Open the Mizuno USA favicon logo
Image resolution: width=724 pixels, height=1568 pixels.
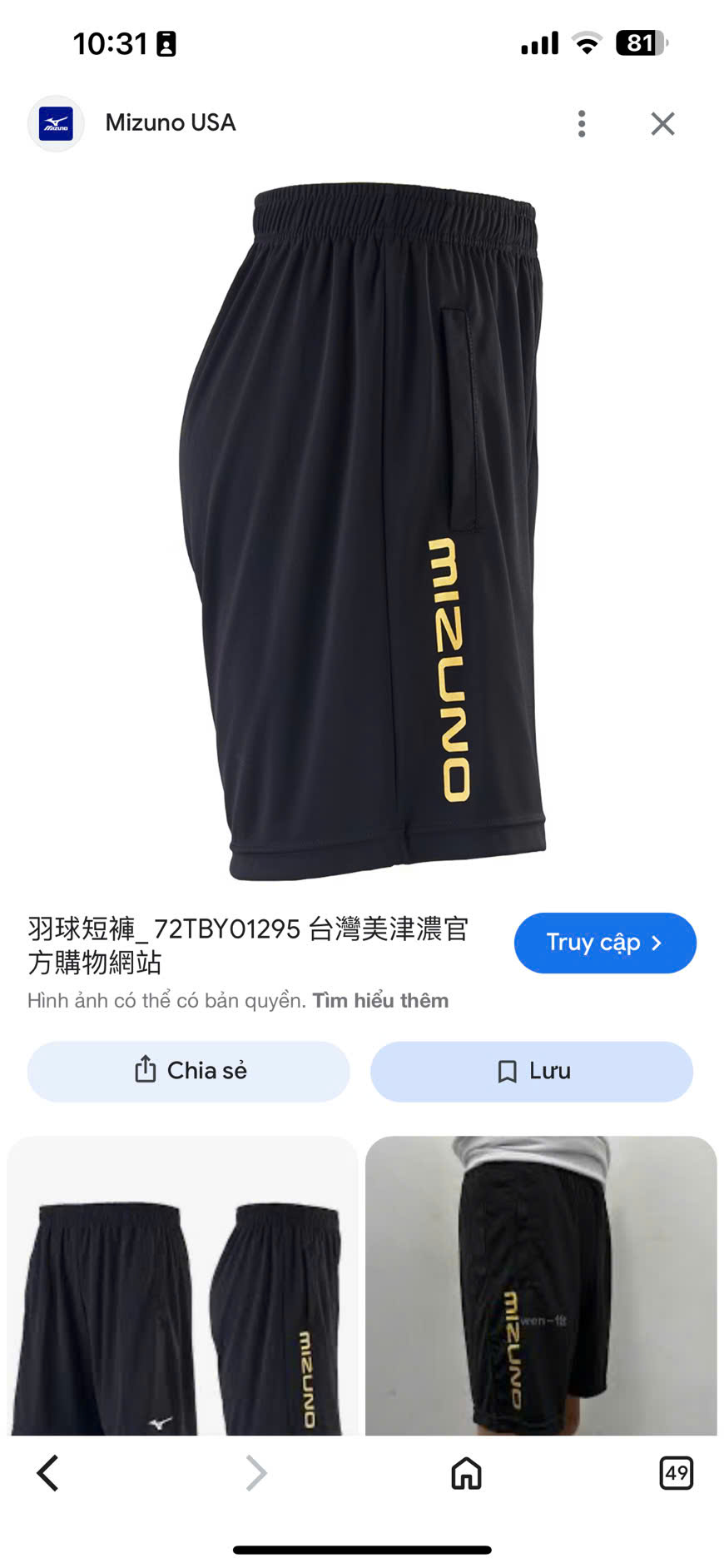point(55,122)
